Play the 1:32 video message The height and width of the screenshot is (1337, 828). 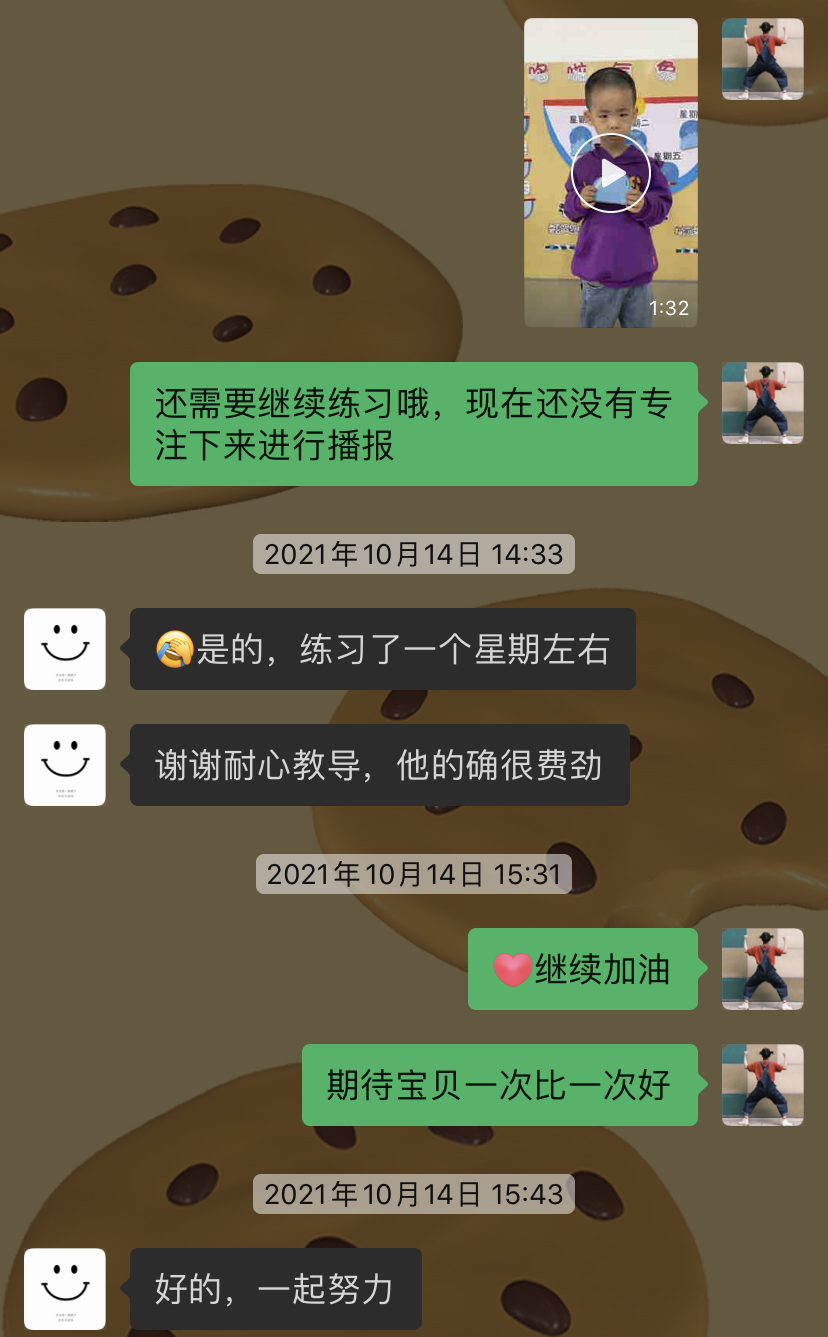point(610,173)
